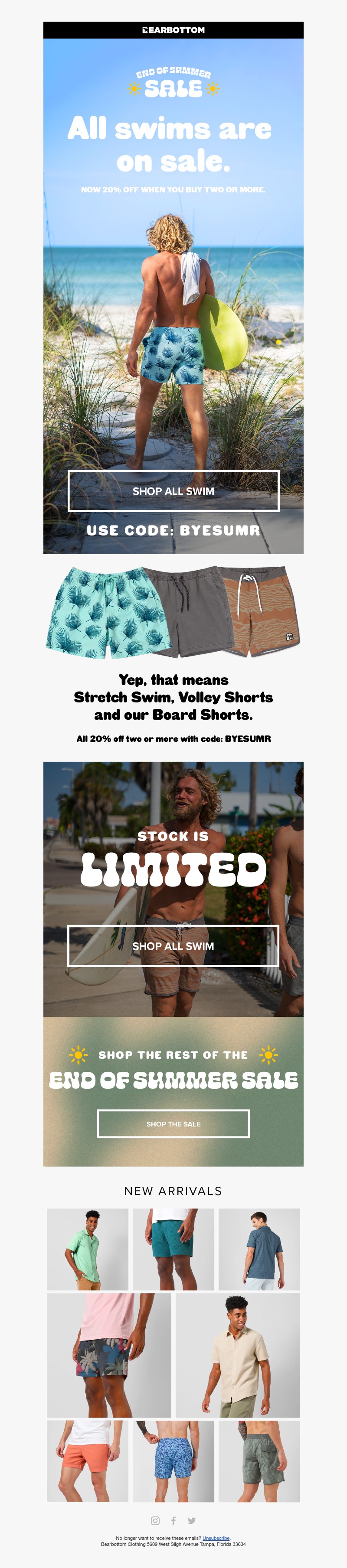Open the Shop The Sale button
The width and height of the screenshot is (347, 1568).
click(173, 1123)
